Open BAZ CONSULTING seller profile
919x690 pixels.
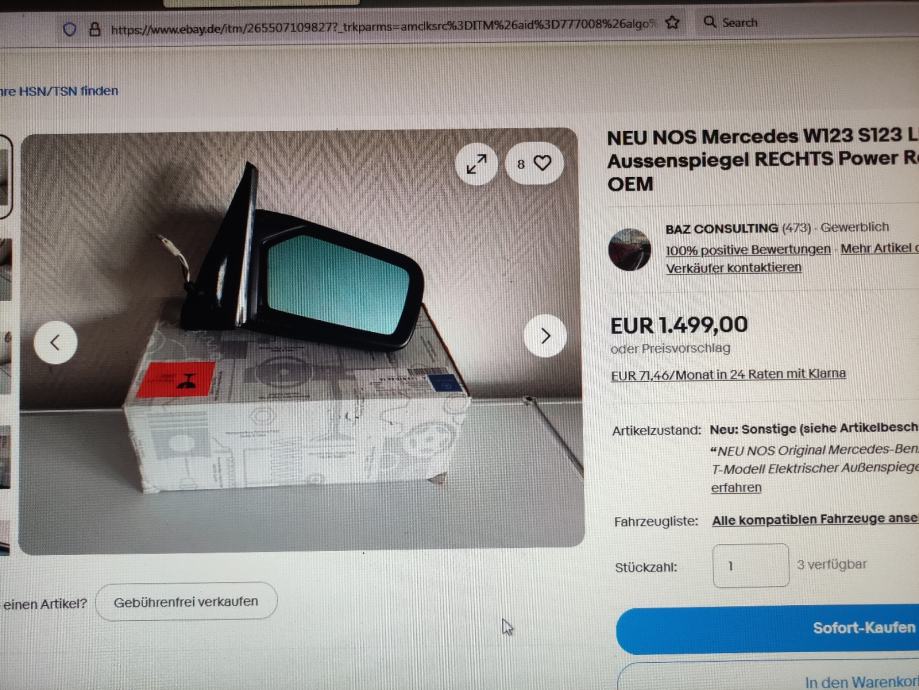point(721,229)
